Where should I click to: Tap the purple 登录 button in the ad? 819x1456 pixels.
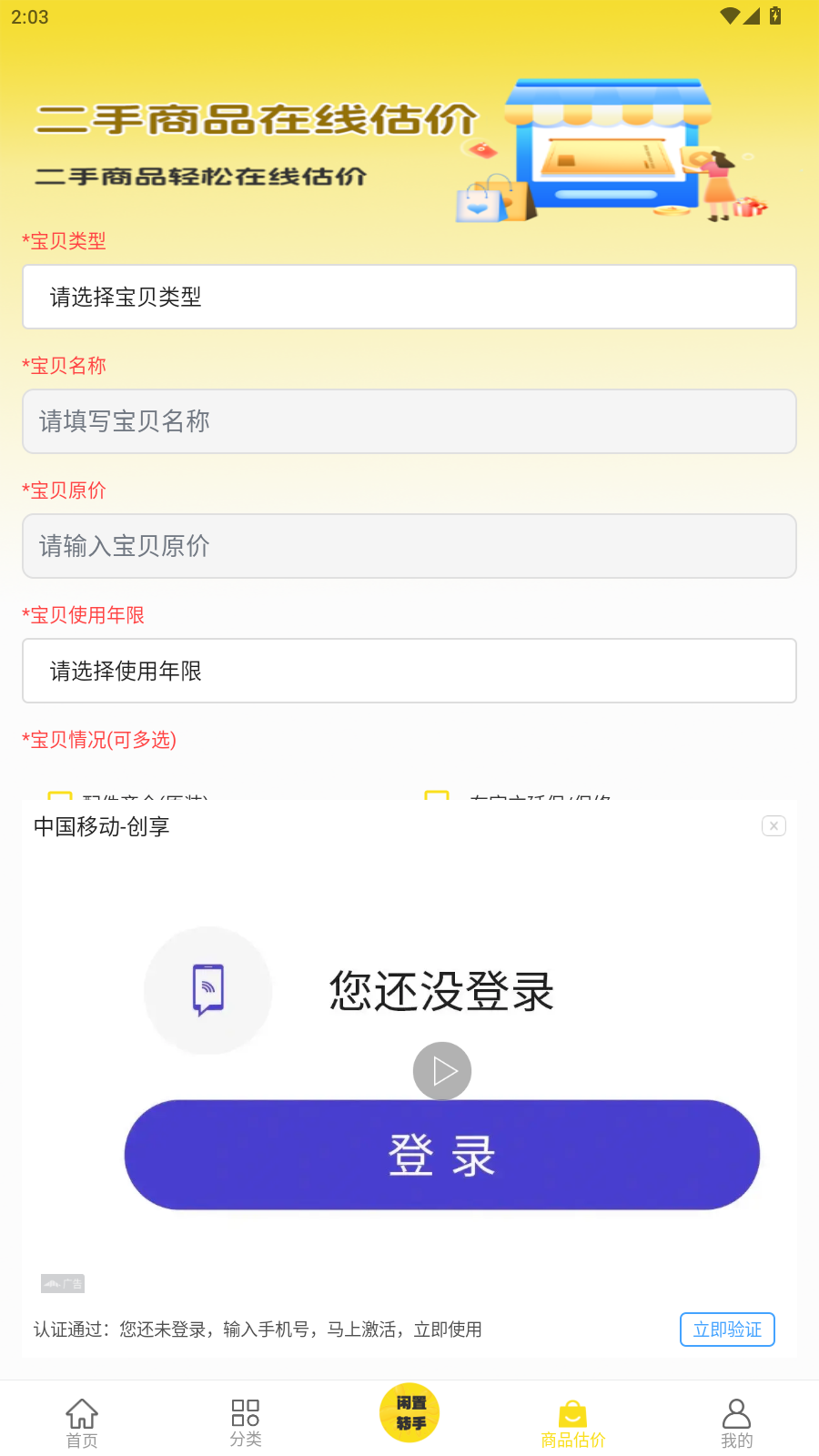point(442,1155)
